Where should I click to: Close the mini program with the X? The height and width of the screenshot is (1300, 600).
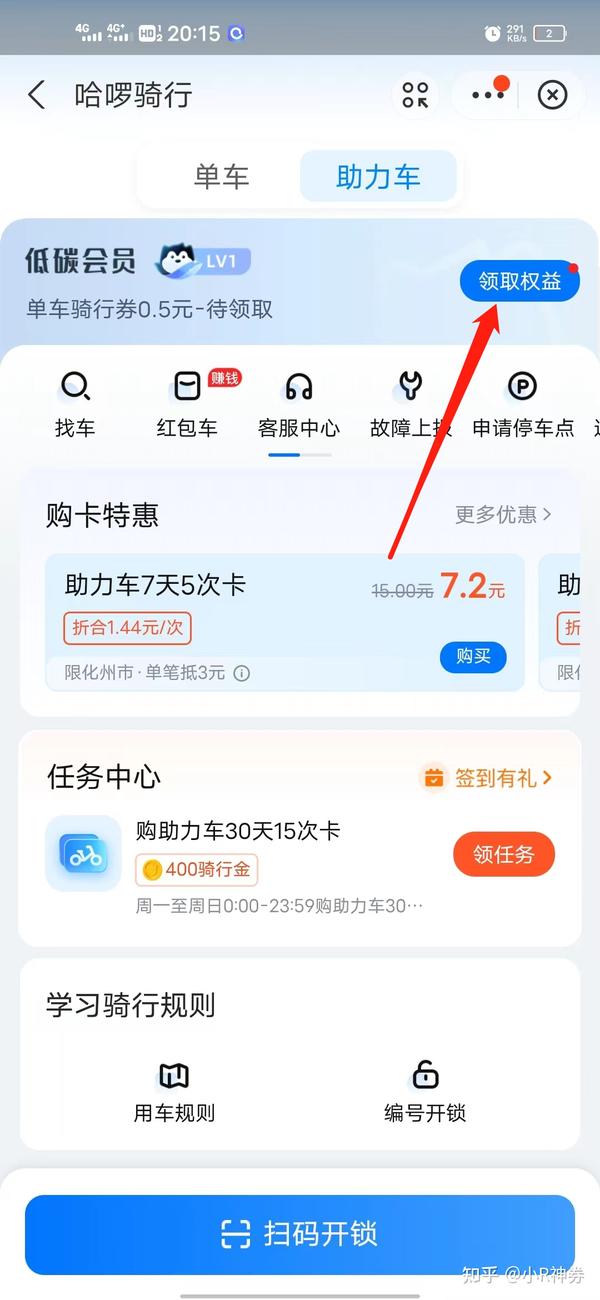coord(552,96)
